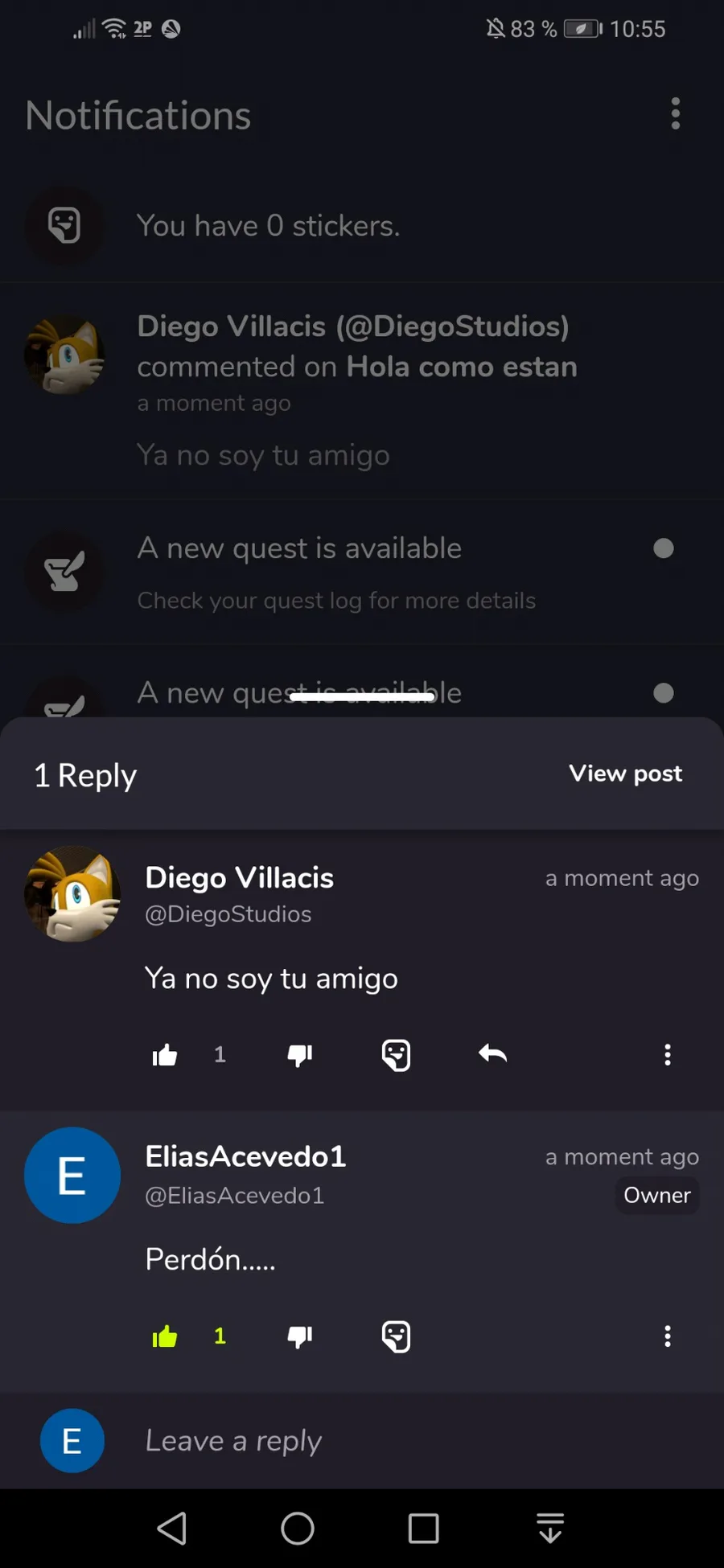Image resolution: width=724 pixels, height=1568 pixels.
Task: Dislike Diego Villacis's comment
Action: 300,1055
